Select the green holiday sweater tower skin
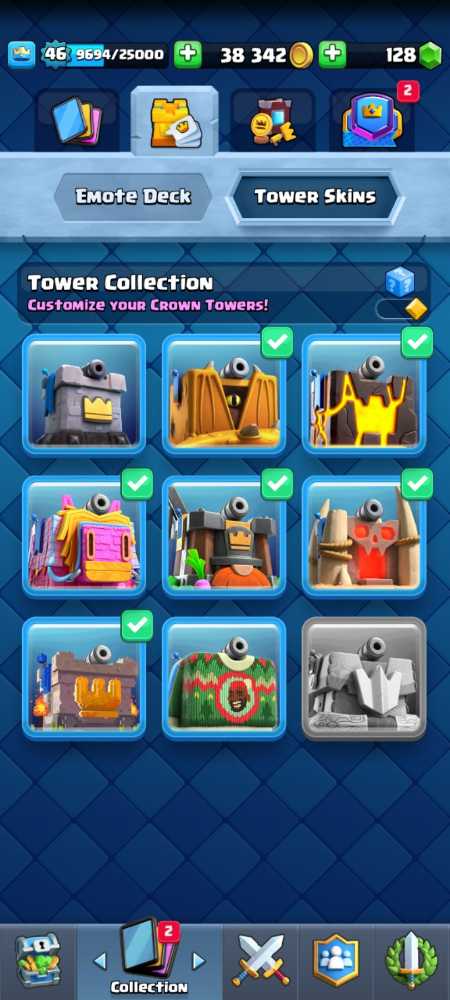The height and width of the screenshot is (1000, 450). [224, 678]
